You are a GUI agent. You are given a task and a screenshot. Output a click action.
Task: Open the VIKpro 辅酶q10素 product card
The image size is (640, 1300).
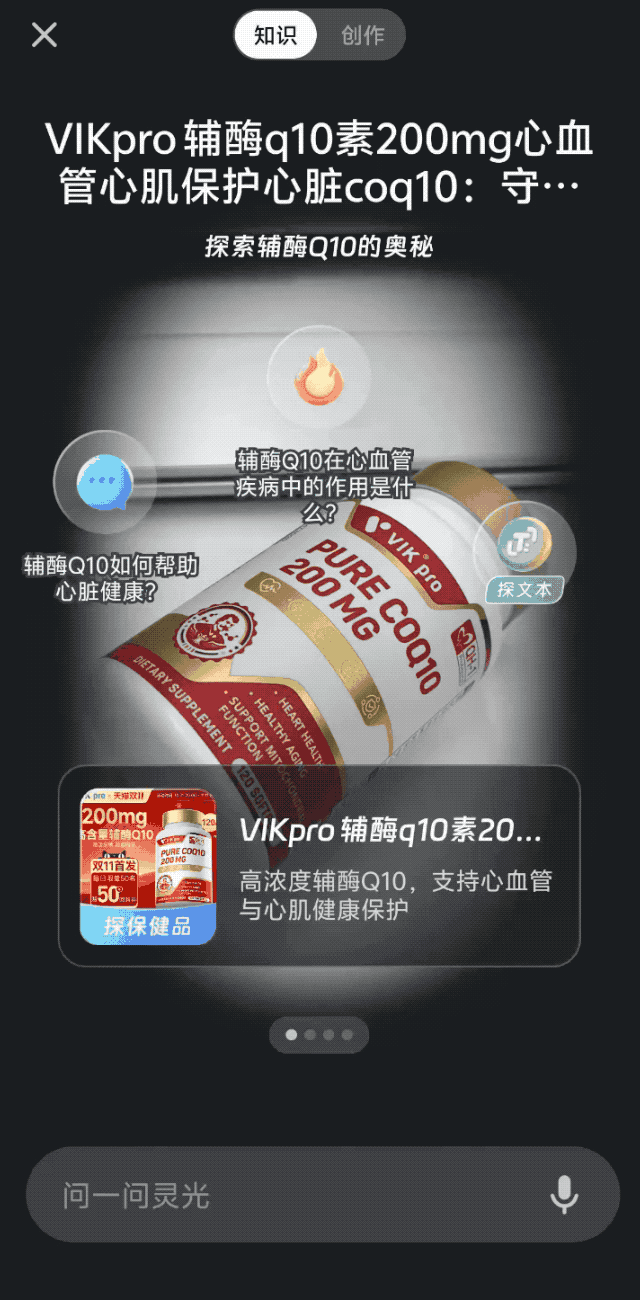(319, 866)
